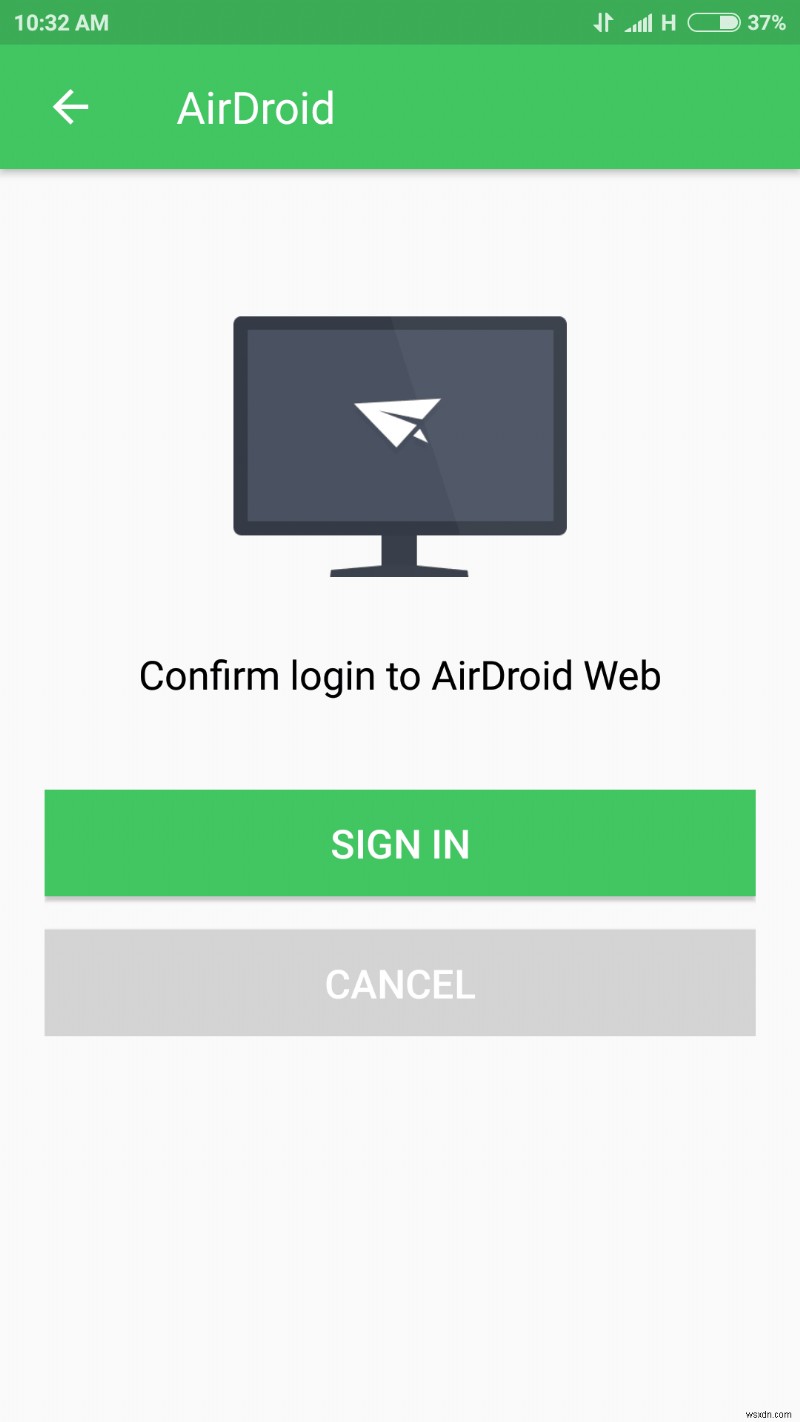Cancel the AirDroid Web login
This screenshot has height=1422, width=800.
pos(400,983)
